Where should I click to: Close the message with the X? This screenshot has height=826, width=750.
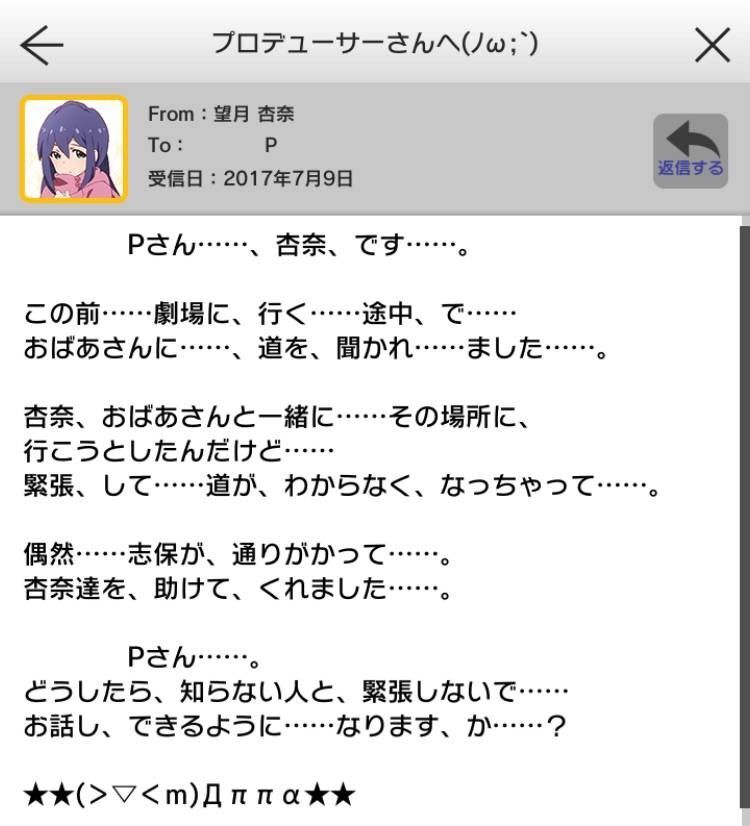[x=711, y=45]
